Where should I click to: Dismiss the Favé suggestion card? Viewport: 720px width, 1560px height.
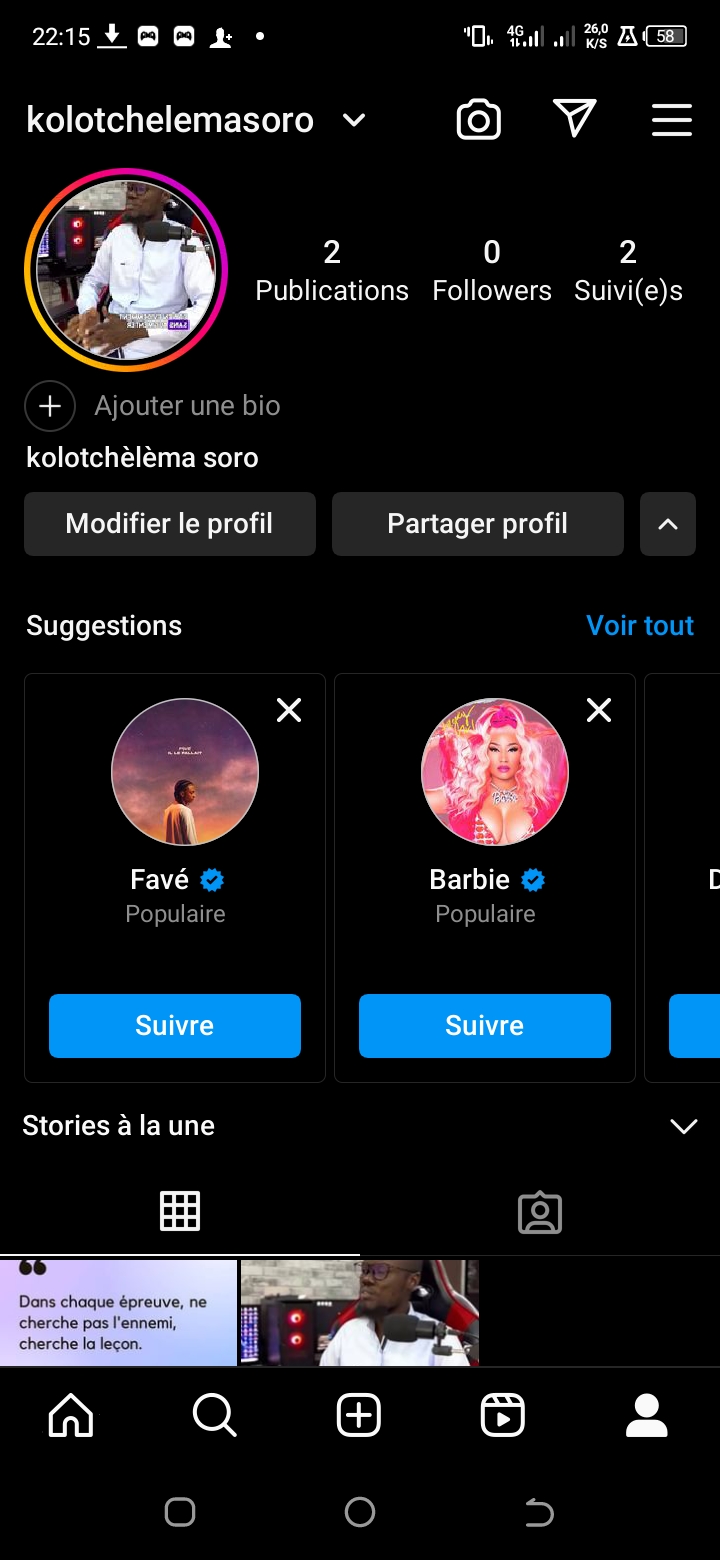click(289, 710)
